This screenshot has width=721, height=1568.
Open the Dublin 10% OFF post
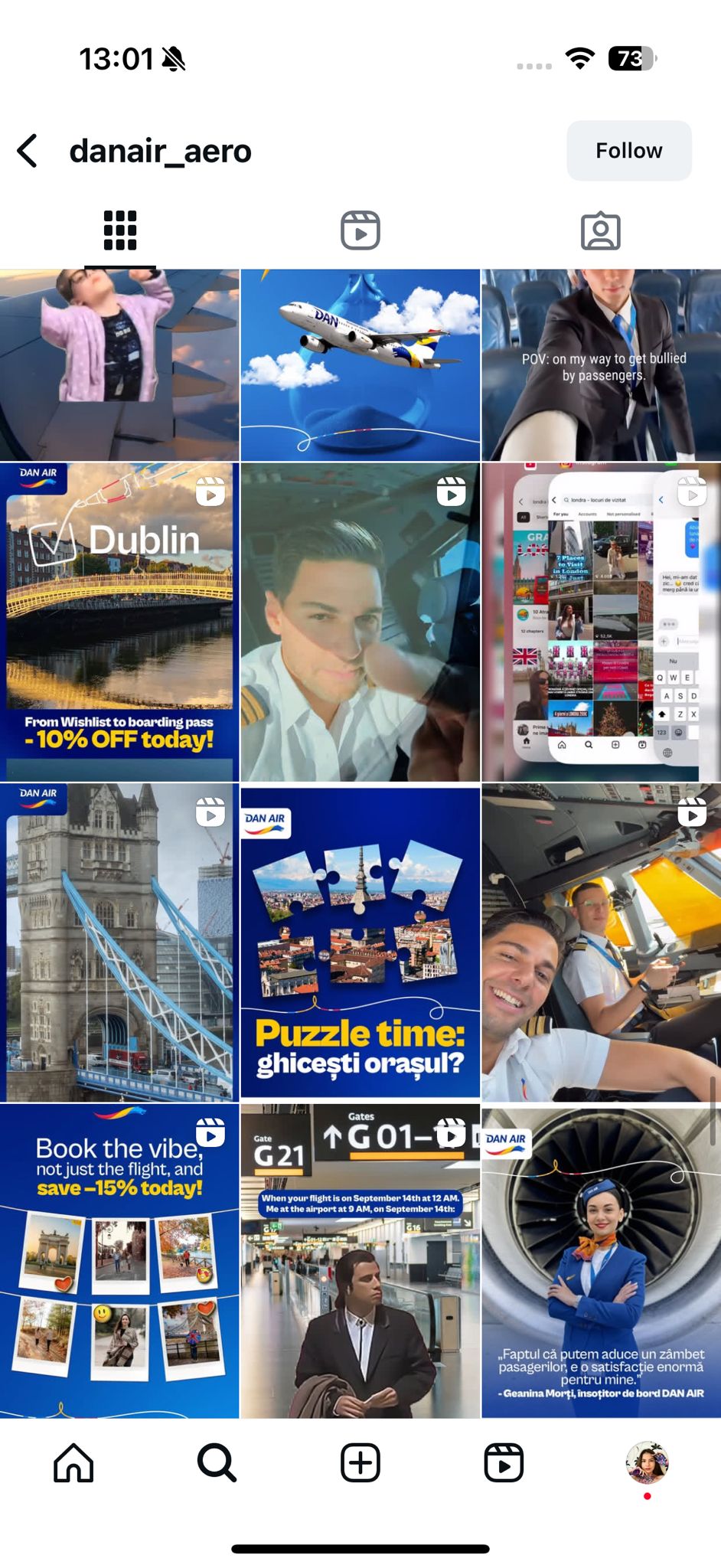point(119,622)
